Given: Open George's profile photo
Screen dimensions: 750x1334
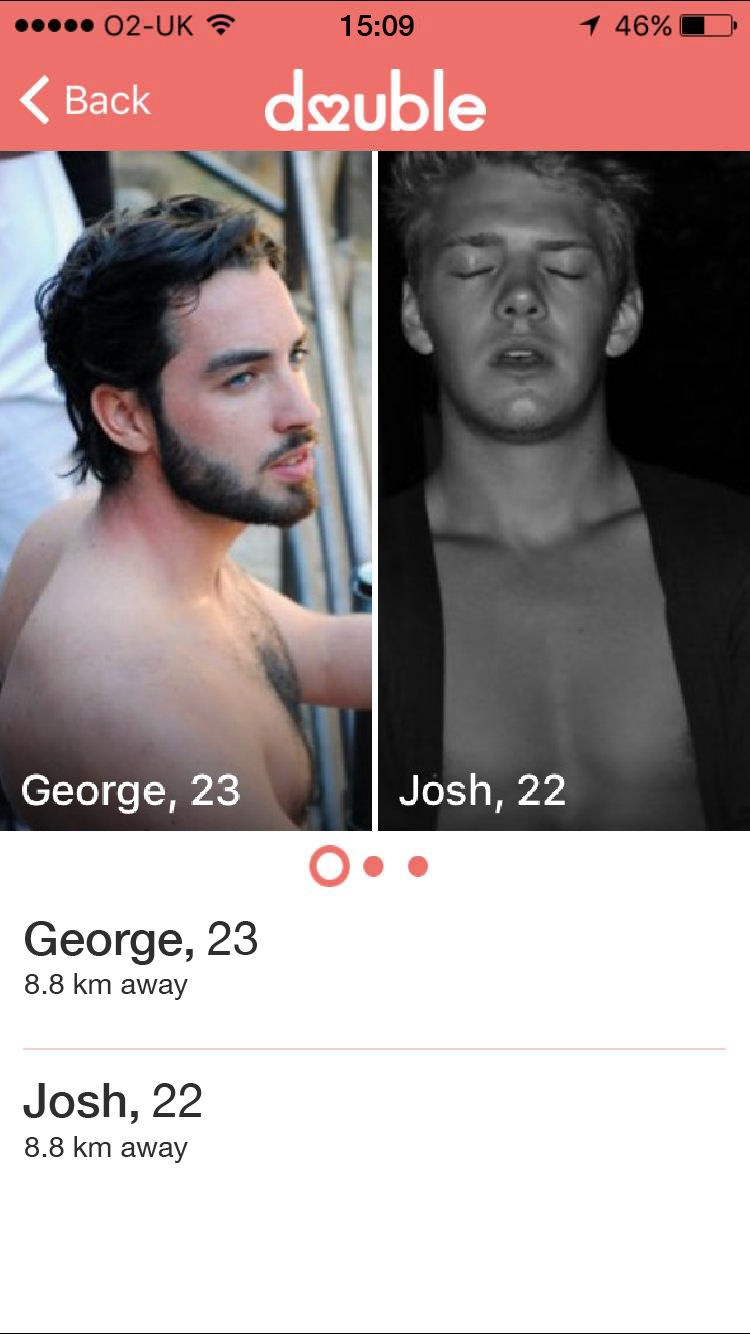Looking at the screenshot, I should click(186, 490).
